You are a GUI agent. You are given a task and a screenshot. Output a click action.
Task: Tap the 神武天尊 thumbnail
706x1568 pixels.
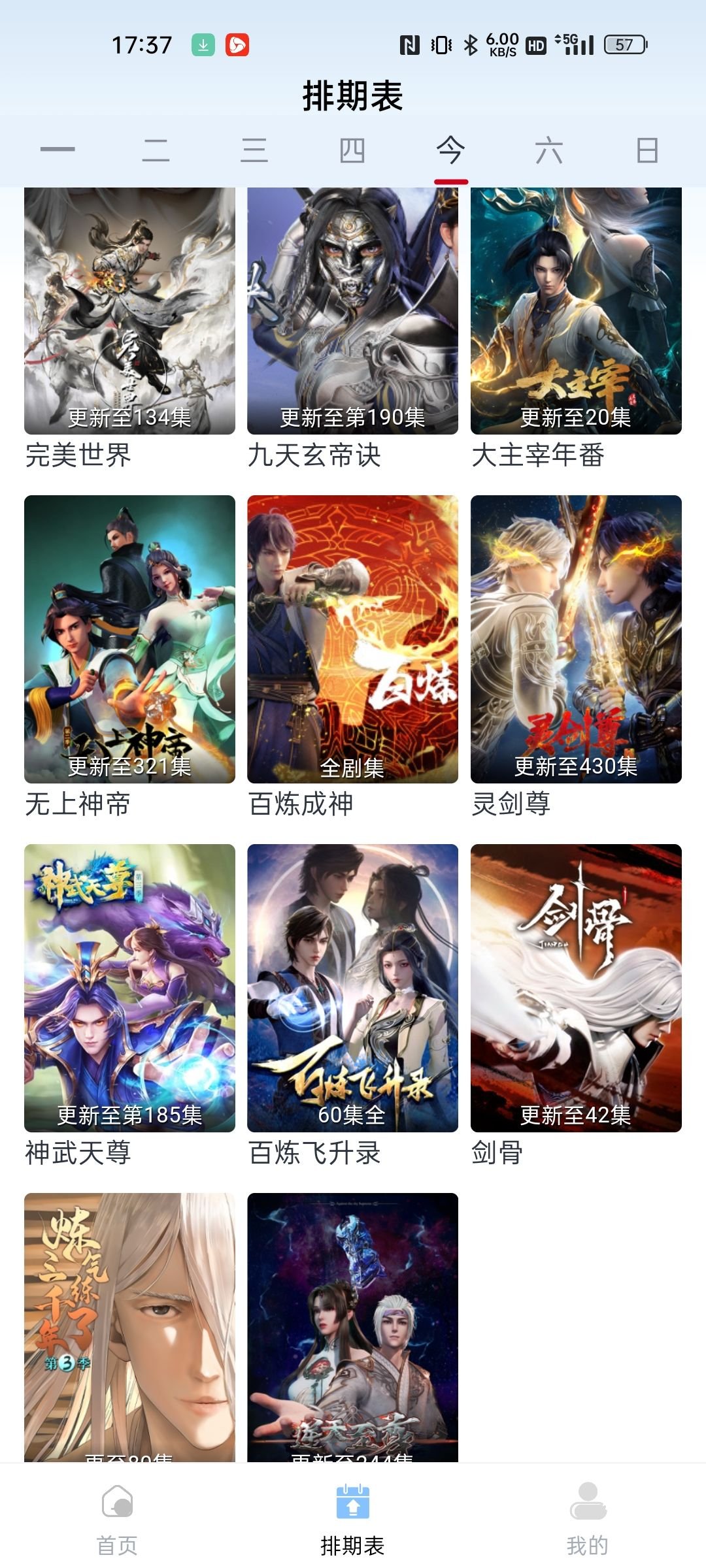pos(129,988)
